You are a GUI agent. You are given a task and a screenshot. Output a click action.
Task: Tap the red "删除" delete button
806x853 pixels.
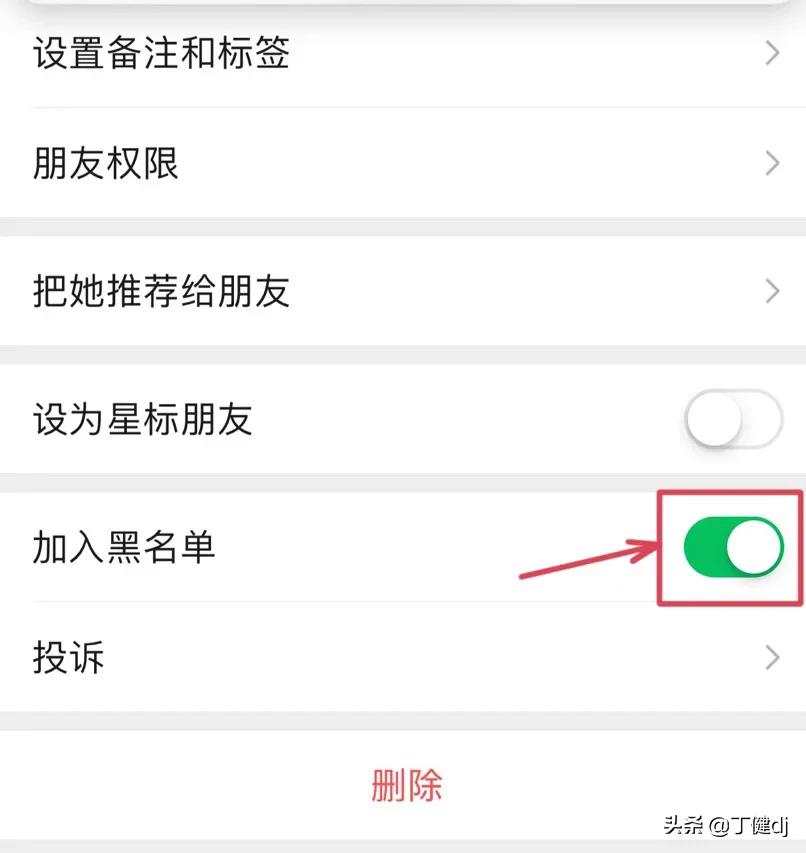pos(407,788)
